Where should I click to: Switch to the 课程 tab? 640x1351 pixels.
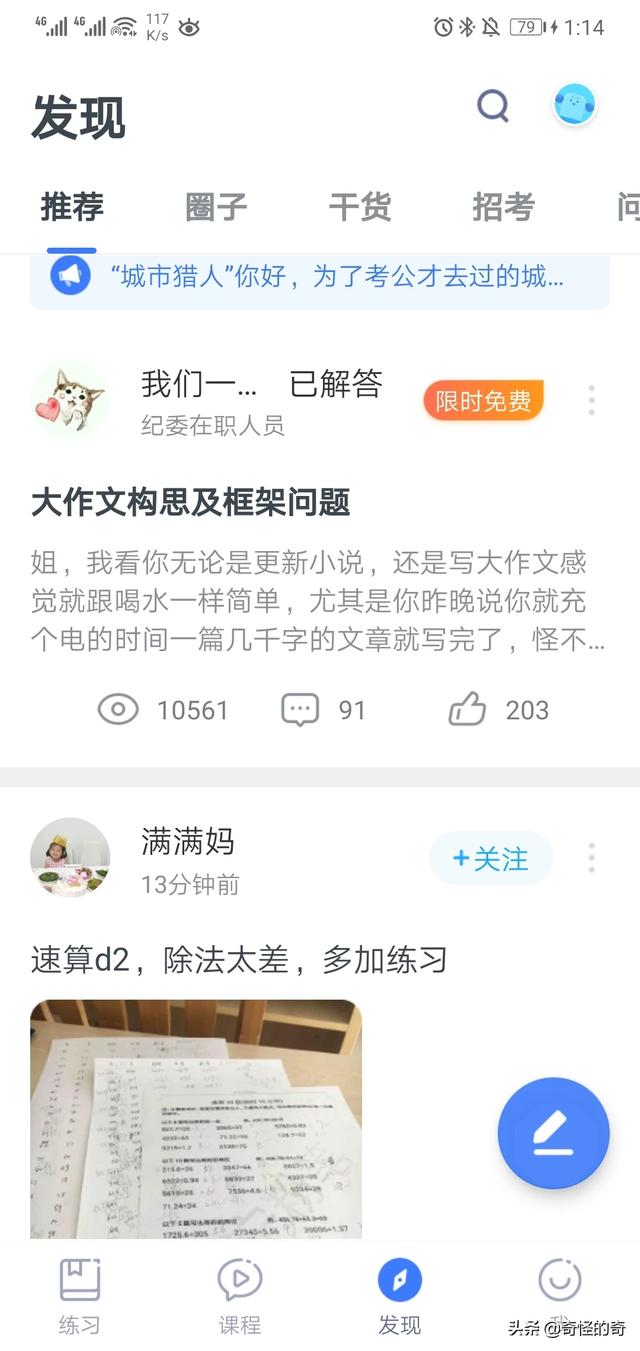click(240, 1296)
